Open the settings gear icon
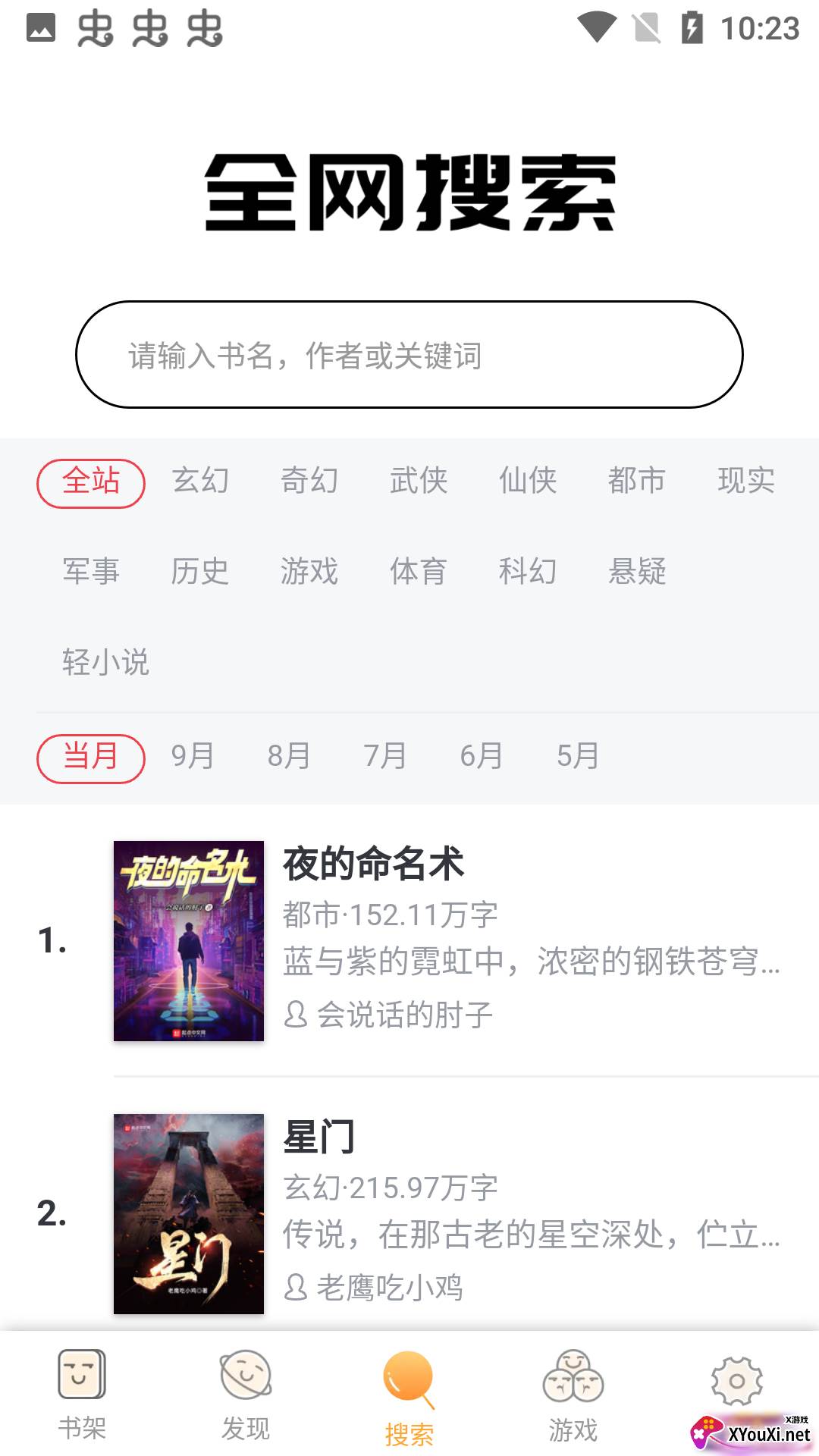Viewport: 819px width, 1456px height. click(x=736, y=1382)
